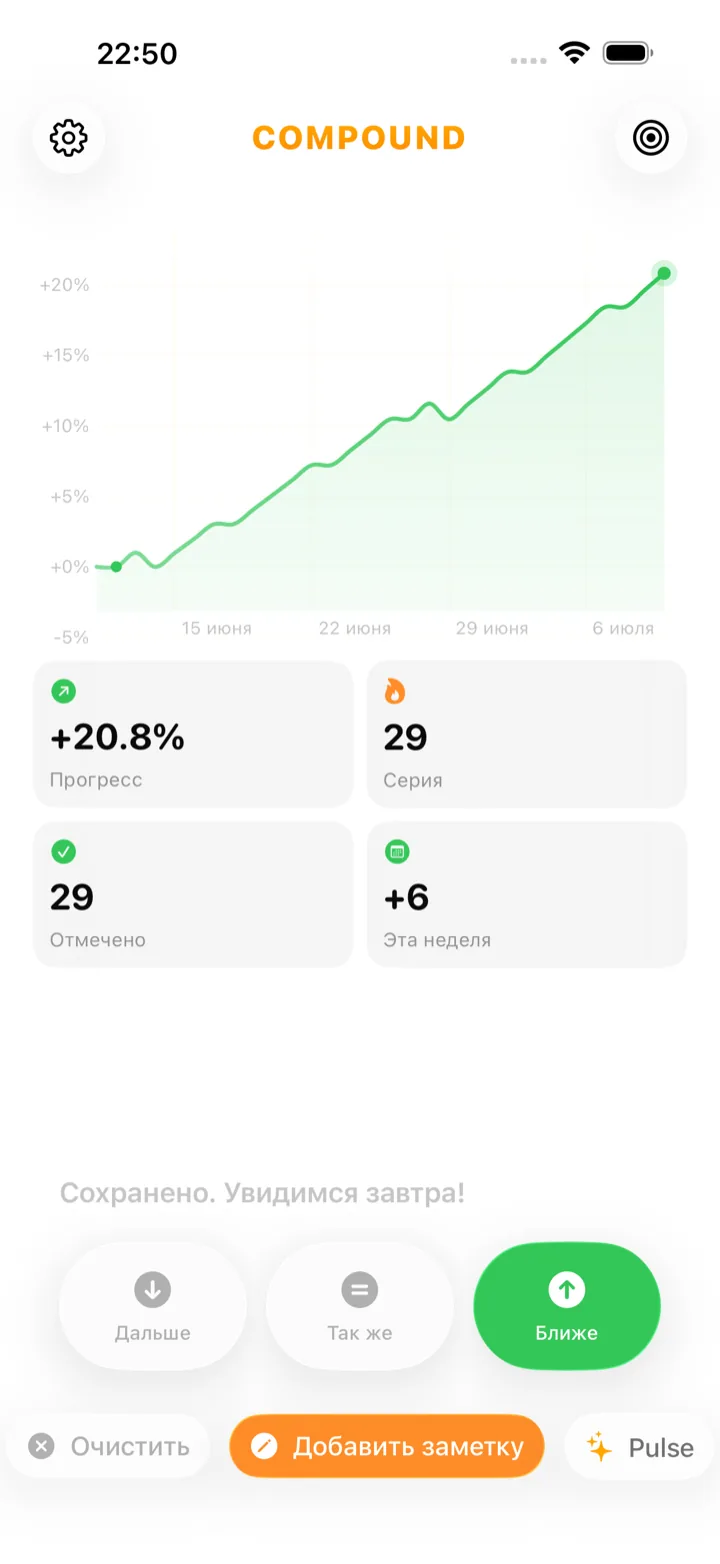Tap Очистить to clear today's entry
Viewport: 720px width, 1564px height.
[x=109, y=1446]
